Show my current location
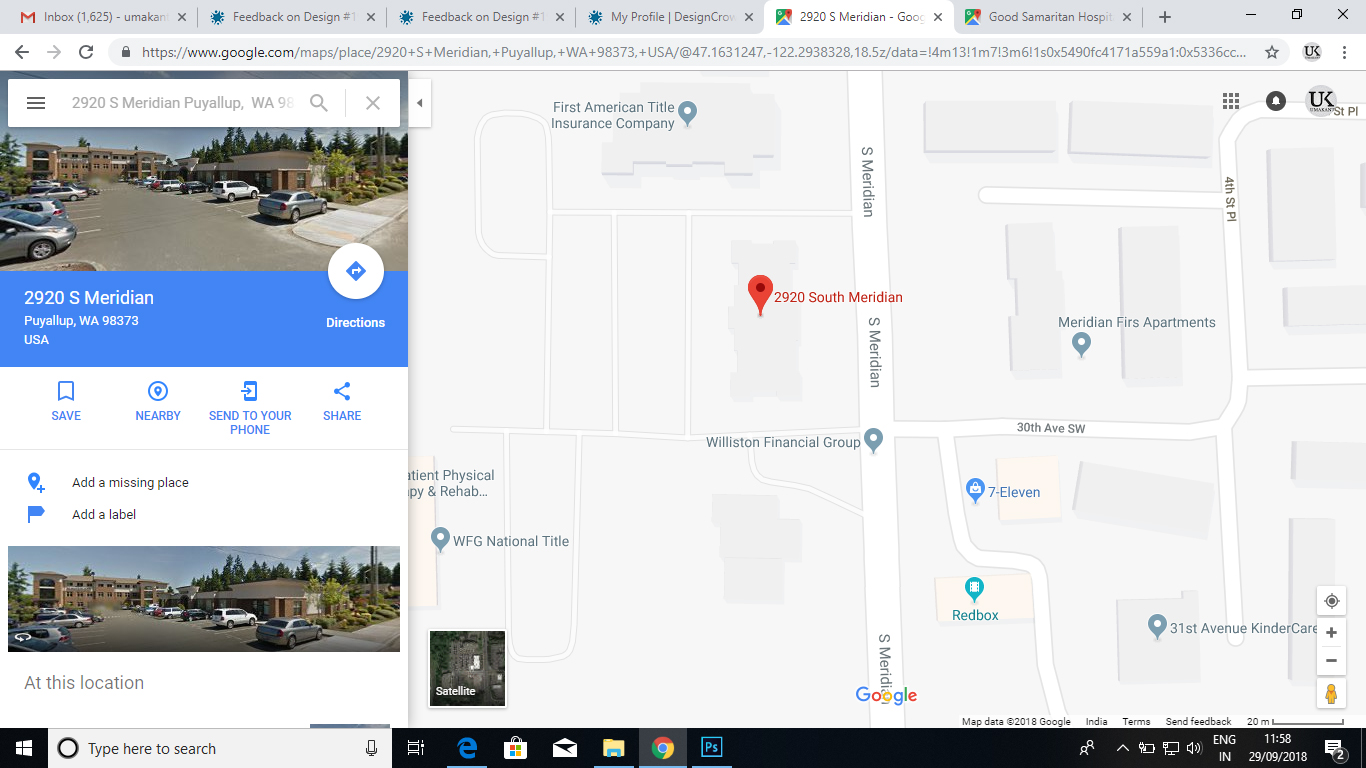Viewport: 1366px width, 768px height. click(x=1331, y=601)
